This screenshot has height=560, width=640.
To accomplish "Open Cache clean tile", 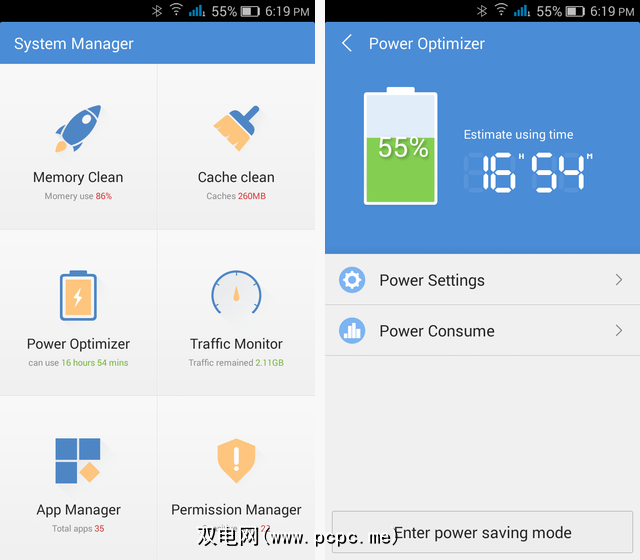I will [x=236, y=148].
